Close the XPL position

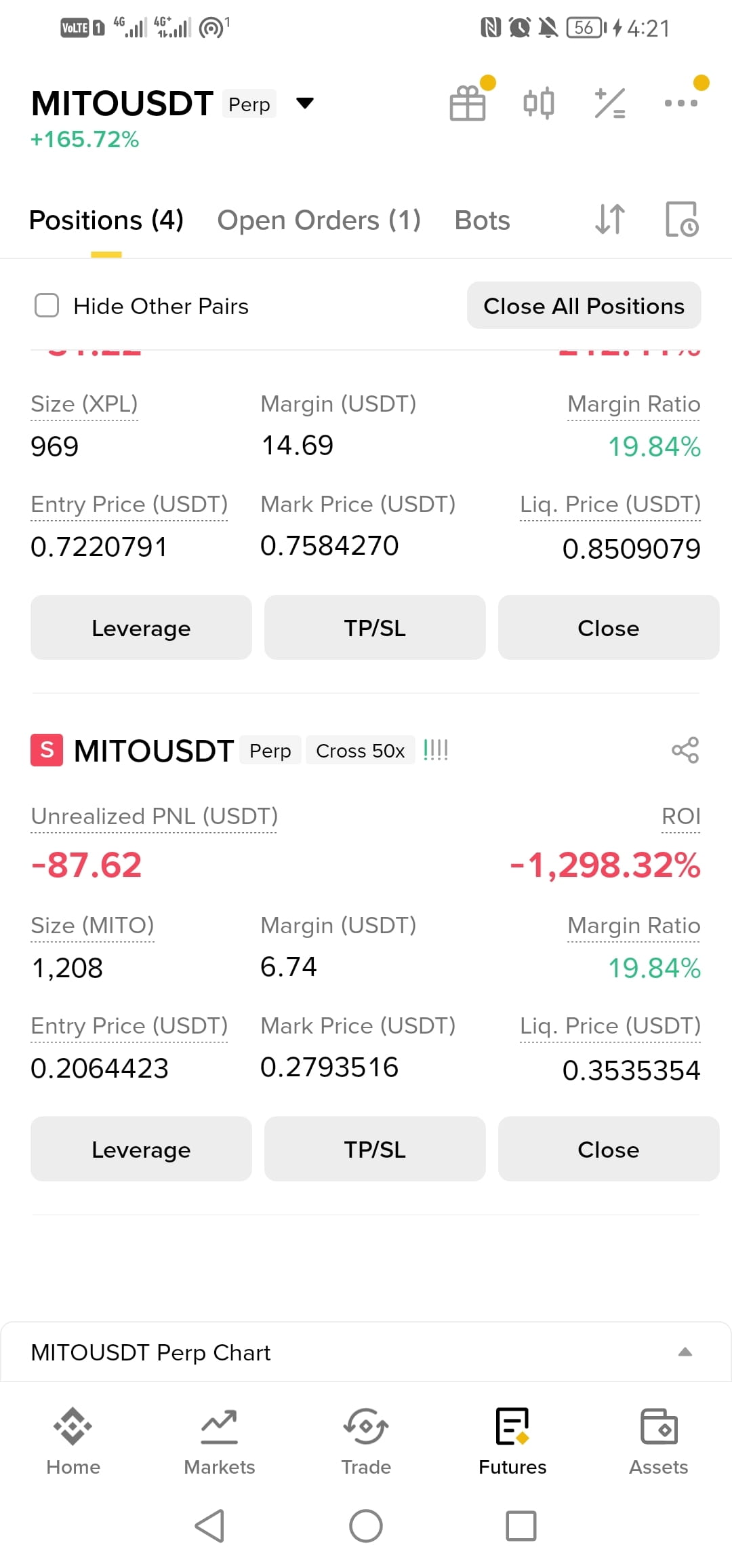pyautogui.click(x=609, y=628)
